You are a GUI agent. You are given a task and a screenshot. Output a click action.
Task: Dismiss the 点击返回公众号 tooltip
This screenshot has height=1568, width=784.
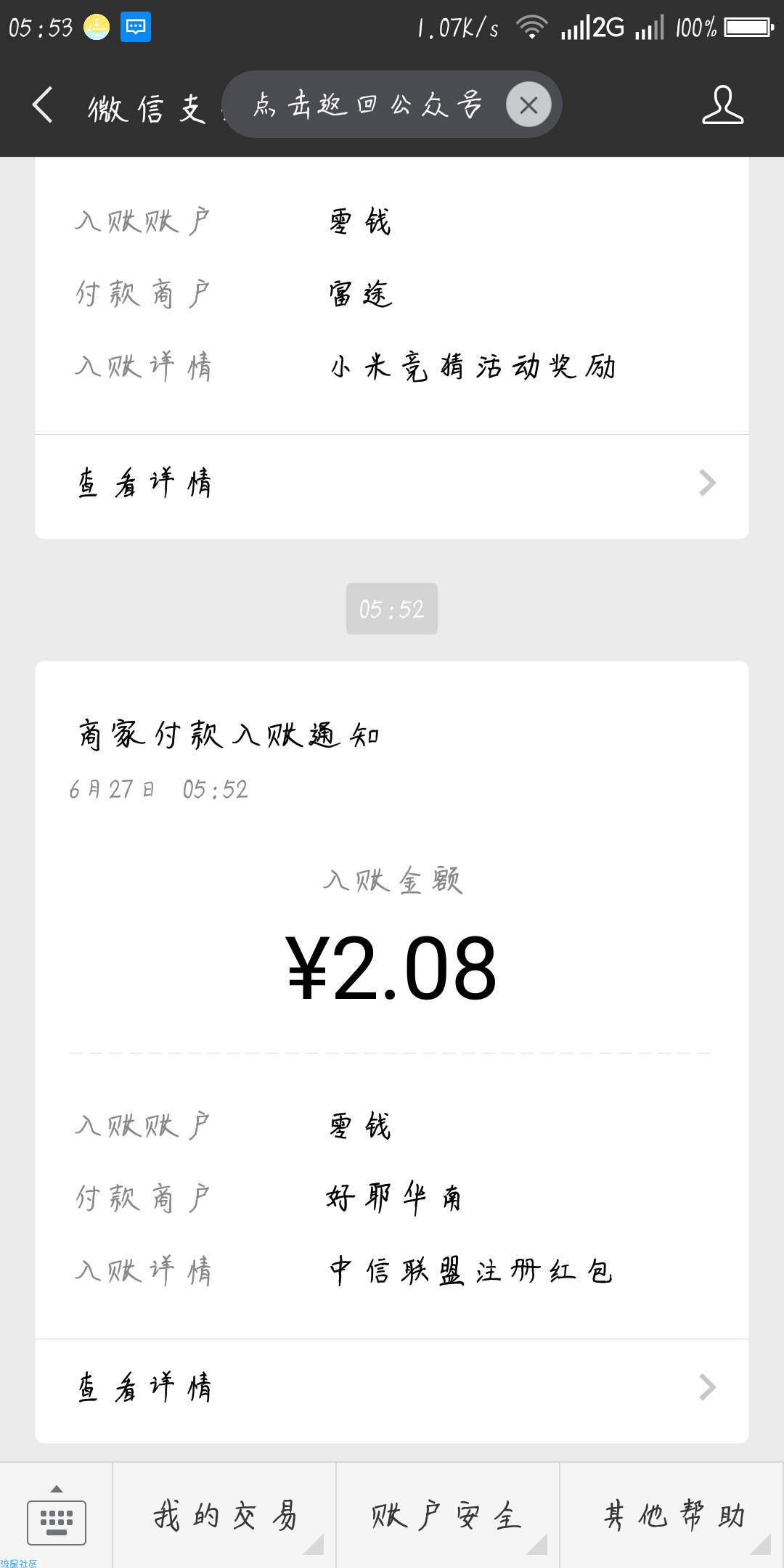528,105
